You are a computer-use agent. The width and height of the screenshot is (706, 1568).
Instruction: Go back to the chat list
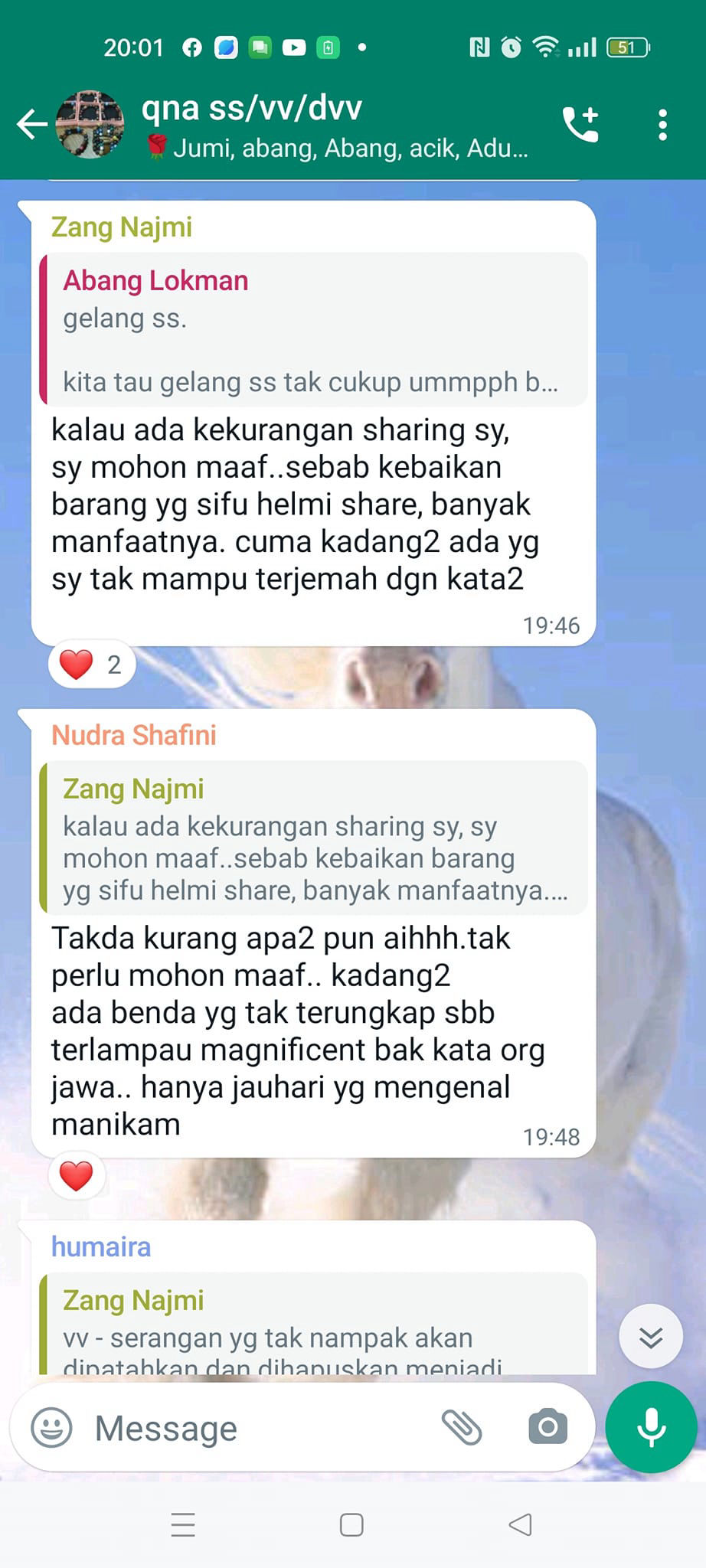click(x=31, y=125)
